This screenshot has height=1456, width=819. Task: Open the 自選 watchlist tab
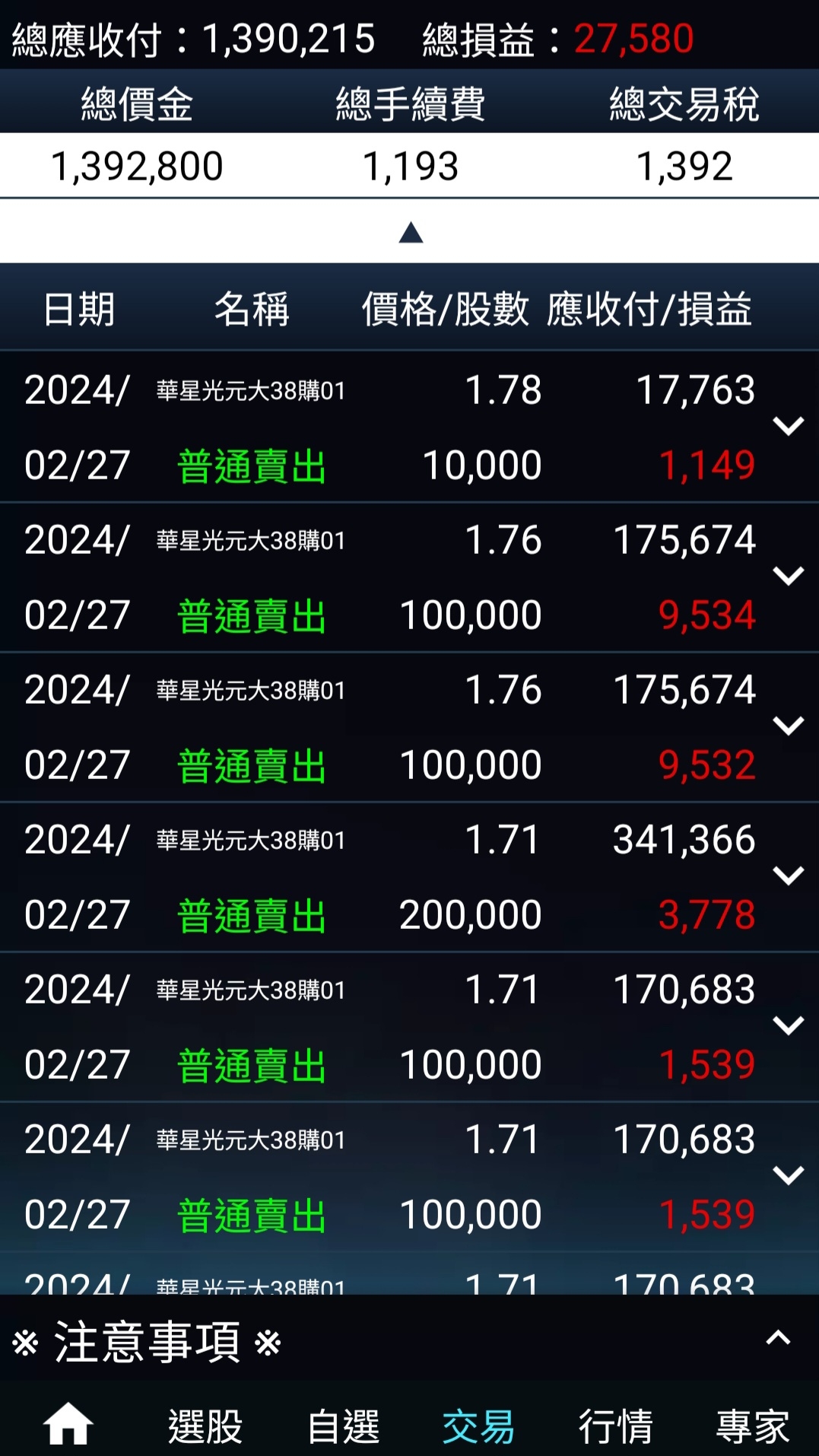point(343,1426)
